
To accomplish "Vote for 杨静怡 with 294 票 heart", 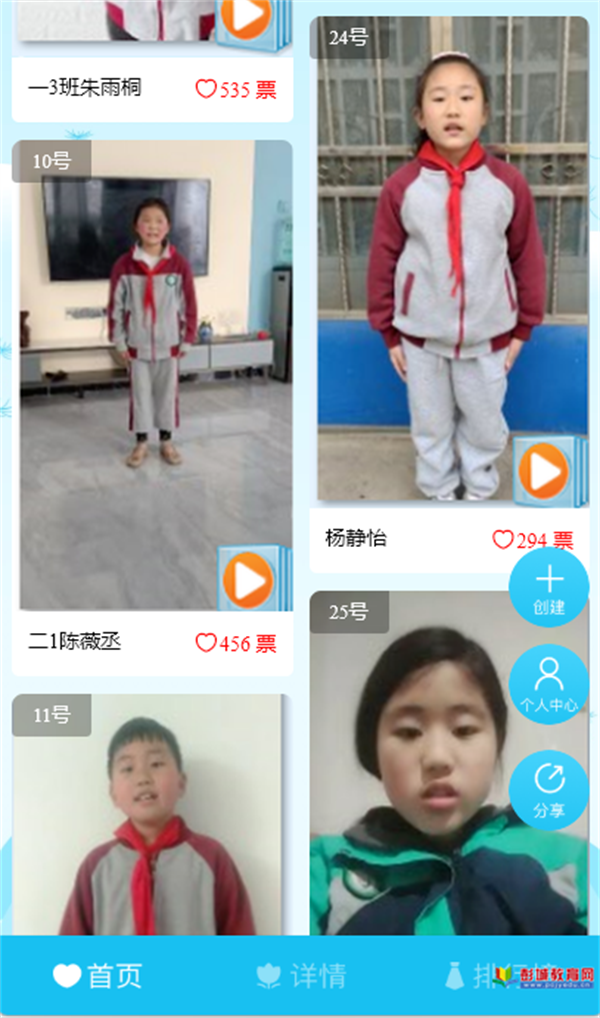I will coord(503,540).
